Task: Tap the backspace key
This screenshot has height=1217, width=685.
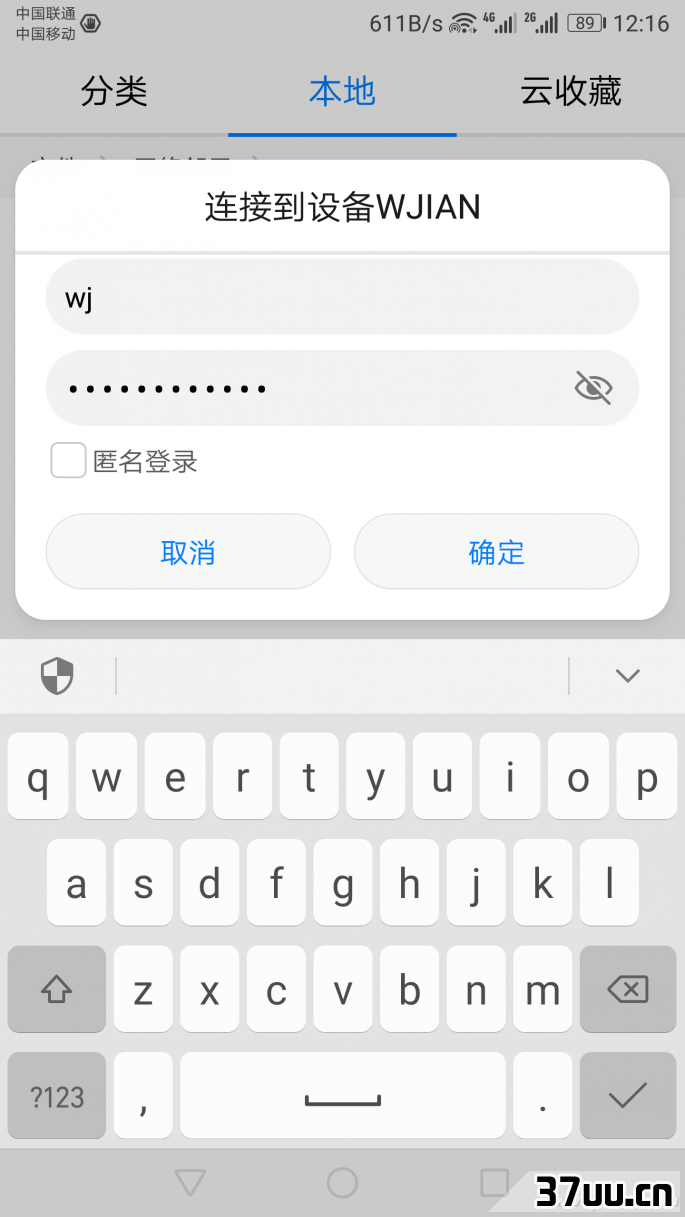Action: (x=627, y=989)
